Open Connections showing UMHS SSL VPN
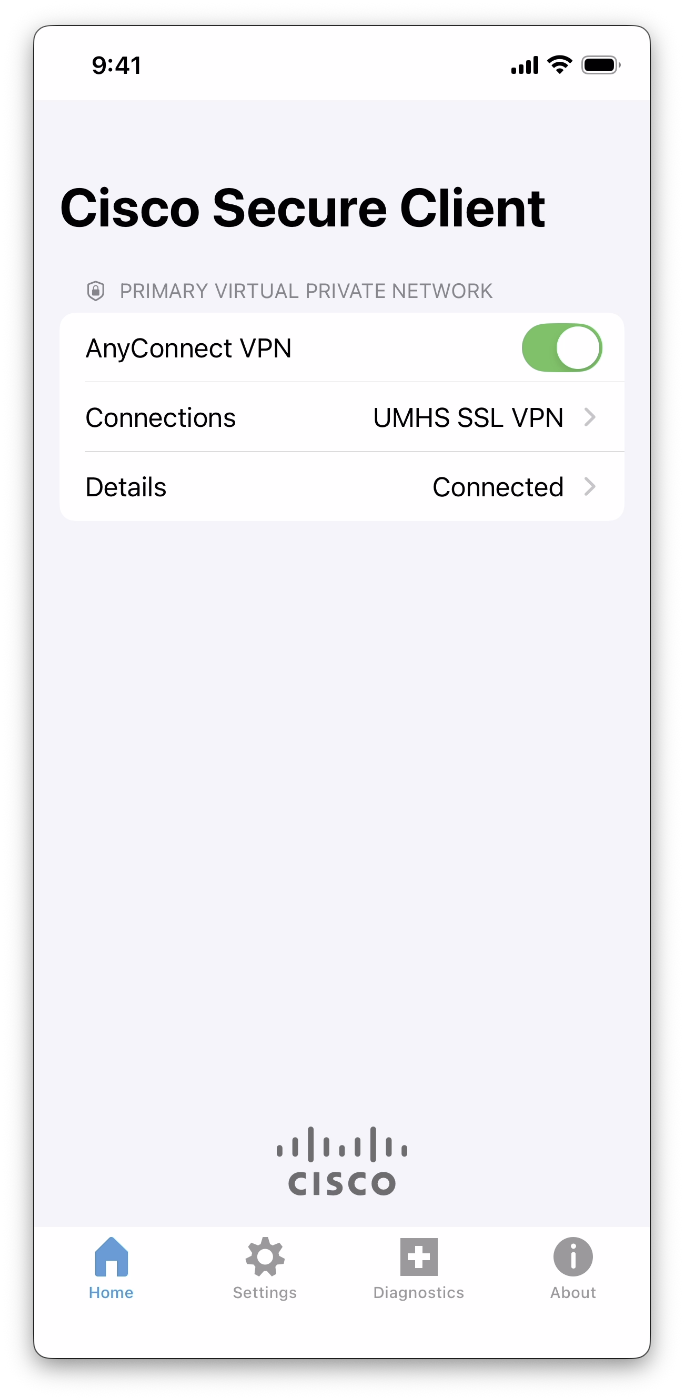This screenshot has height=1400, width=684. [x=342, y=417]
